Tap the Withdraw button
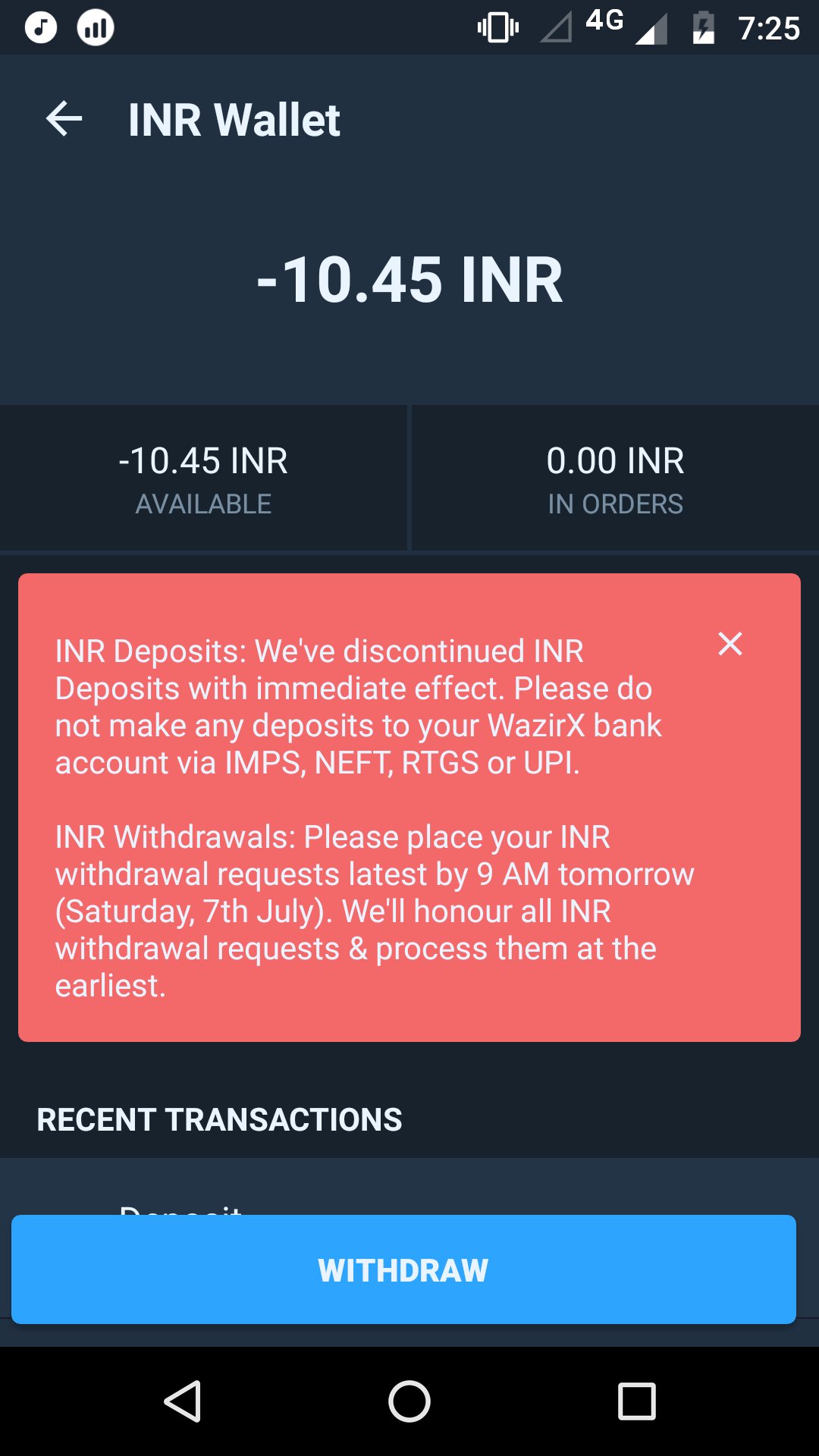Screen dimensions: 819x1456 click(x=403, y=1269)
